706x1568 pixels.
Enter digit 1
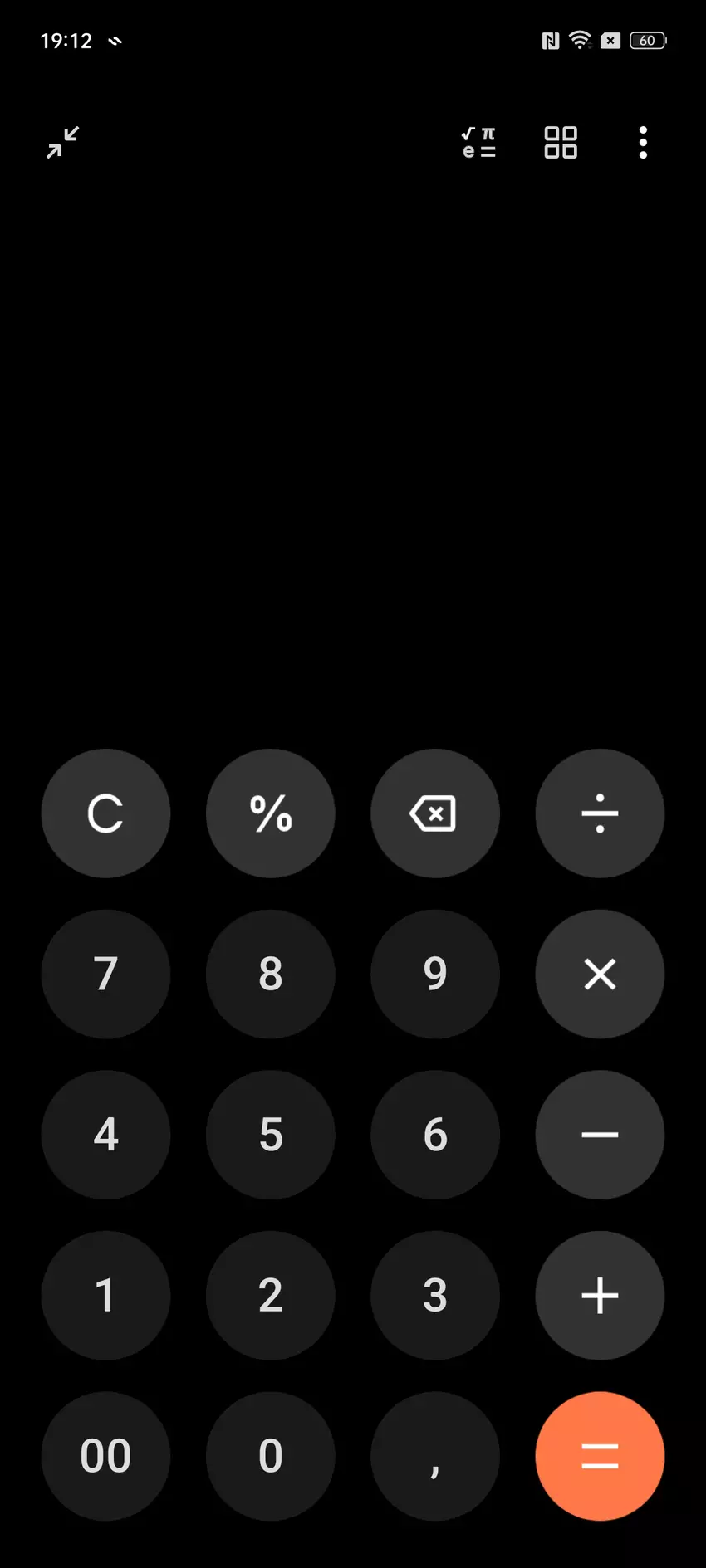tap(105, 1295)
